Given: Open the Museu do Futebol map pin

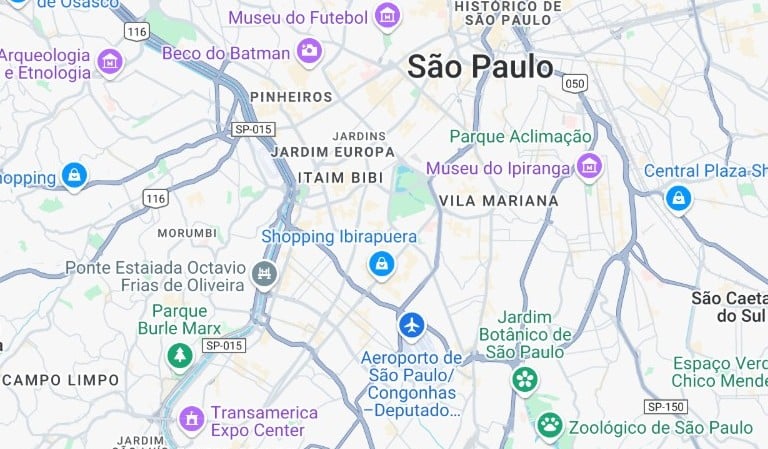Looking at the screenshot, I should click(x=387, y=16).
